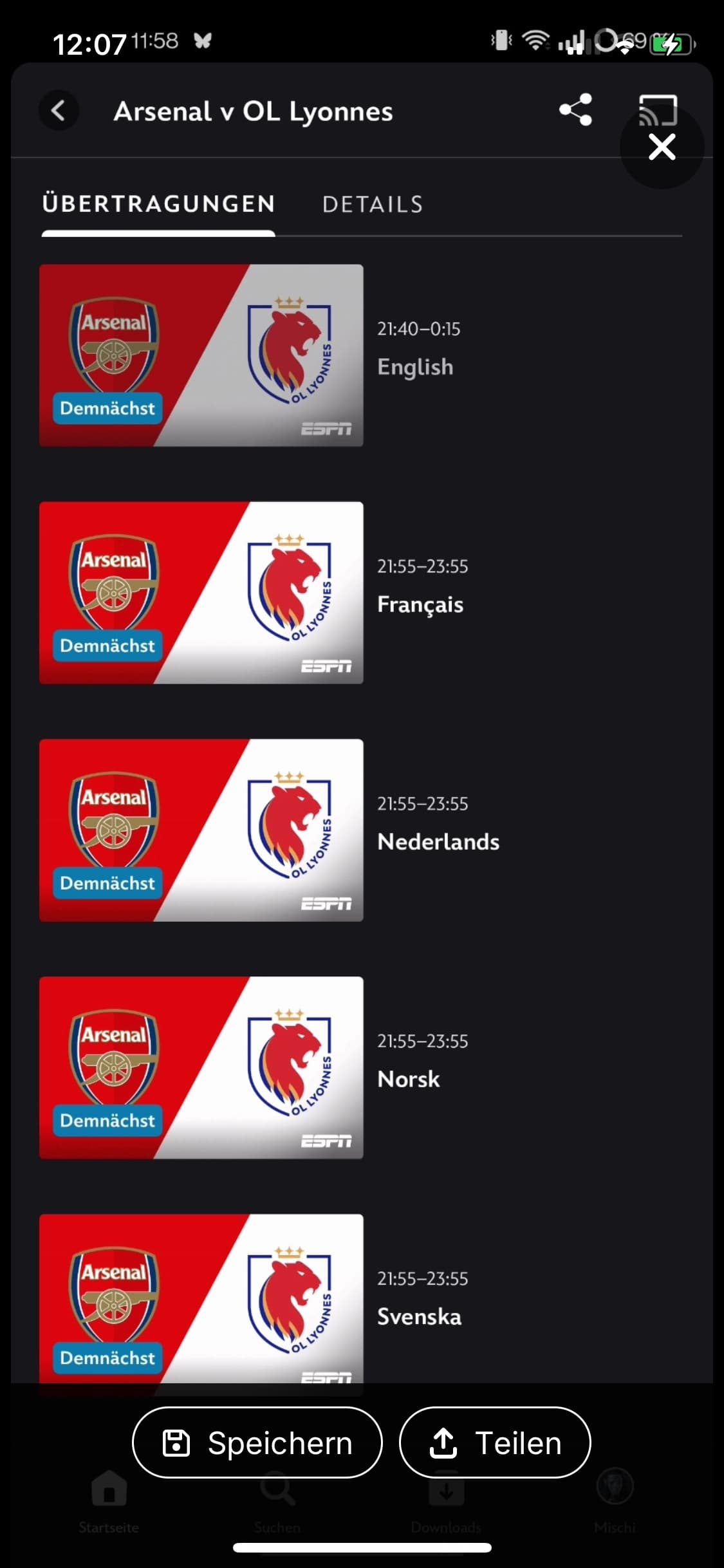The height and width of the screenshot is (1568, 724).
Task: Tap the Speichern button
Action: pyautogui.click(x=257, y=1442)
